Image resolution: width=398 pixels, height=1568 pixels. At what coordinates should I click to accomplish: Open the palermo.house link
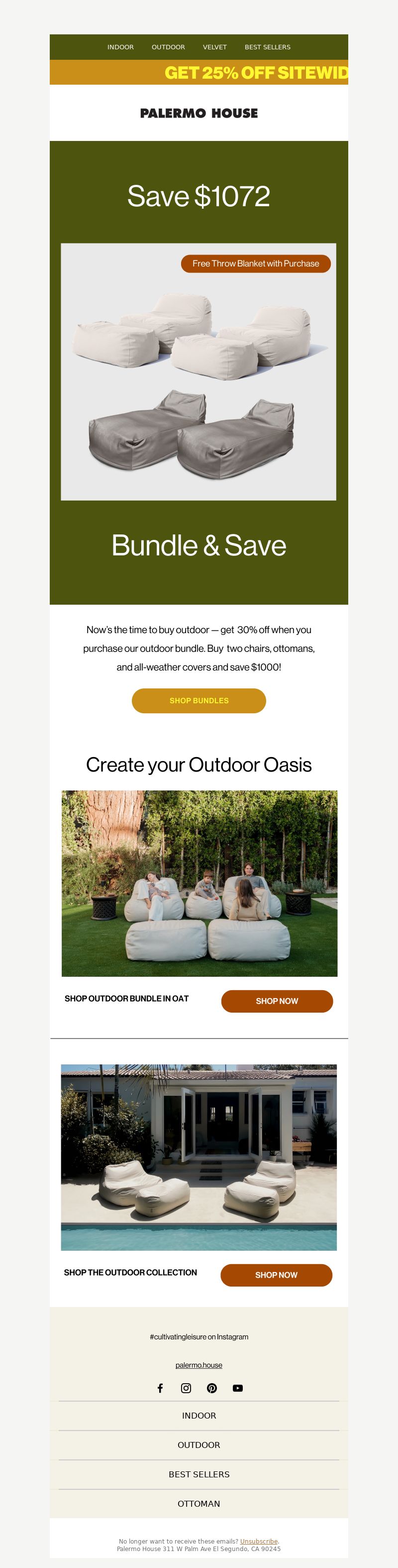click(199, 1365)
